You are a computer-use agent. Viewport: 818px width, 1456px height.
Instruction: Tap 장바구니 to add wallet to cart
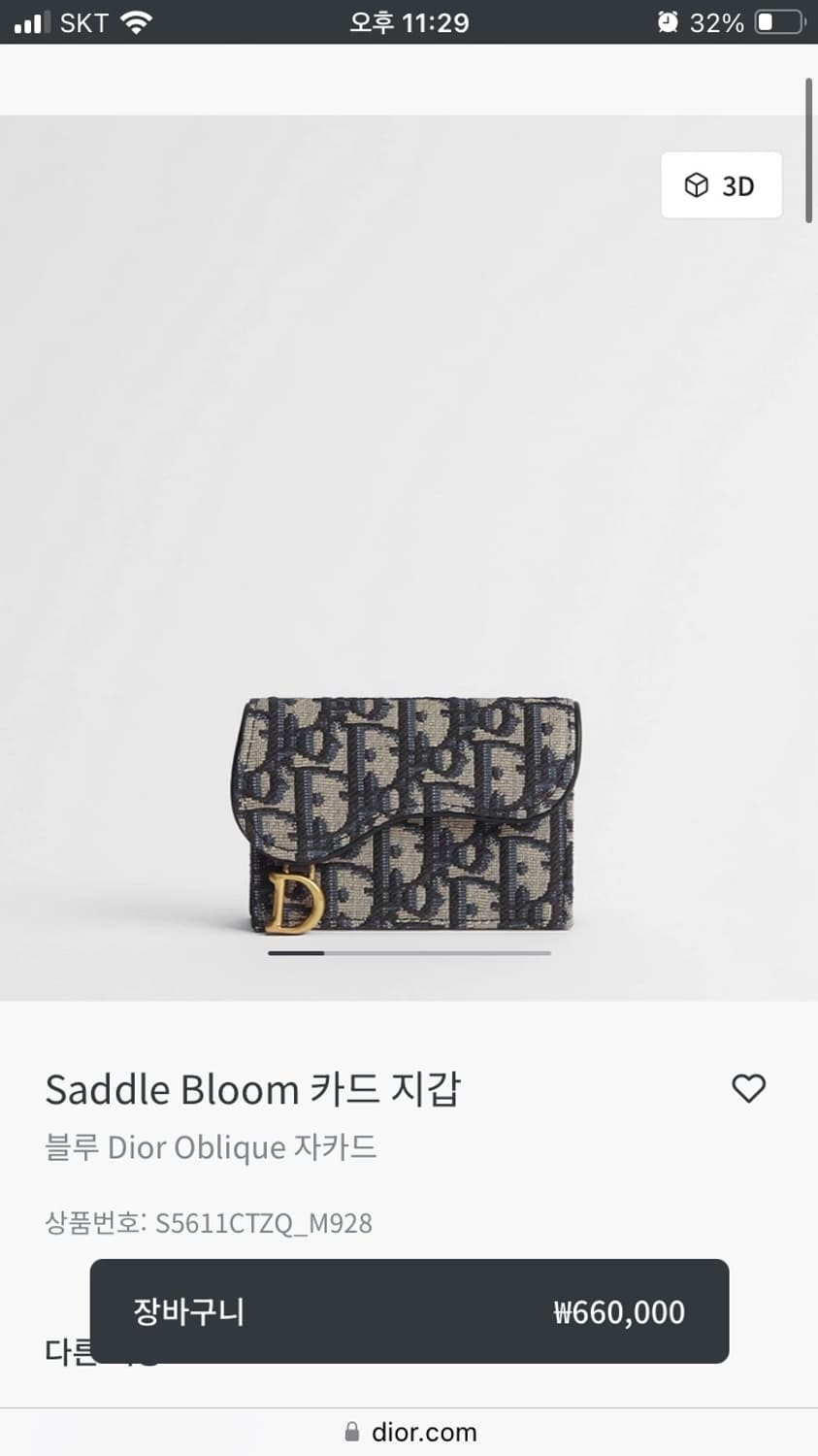(189, 1312)
